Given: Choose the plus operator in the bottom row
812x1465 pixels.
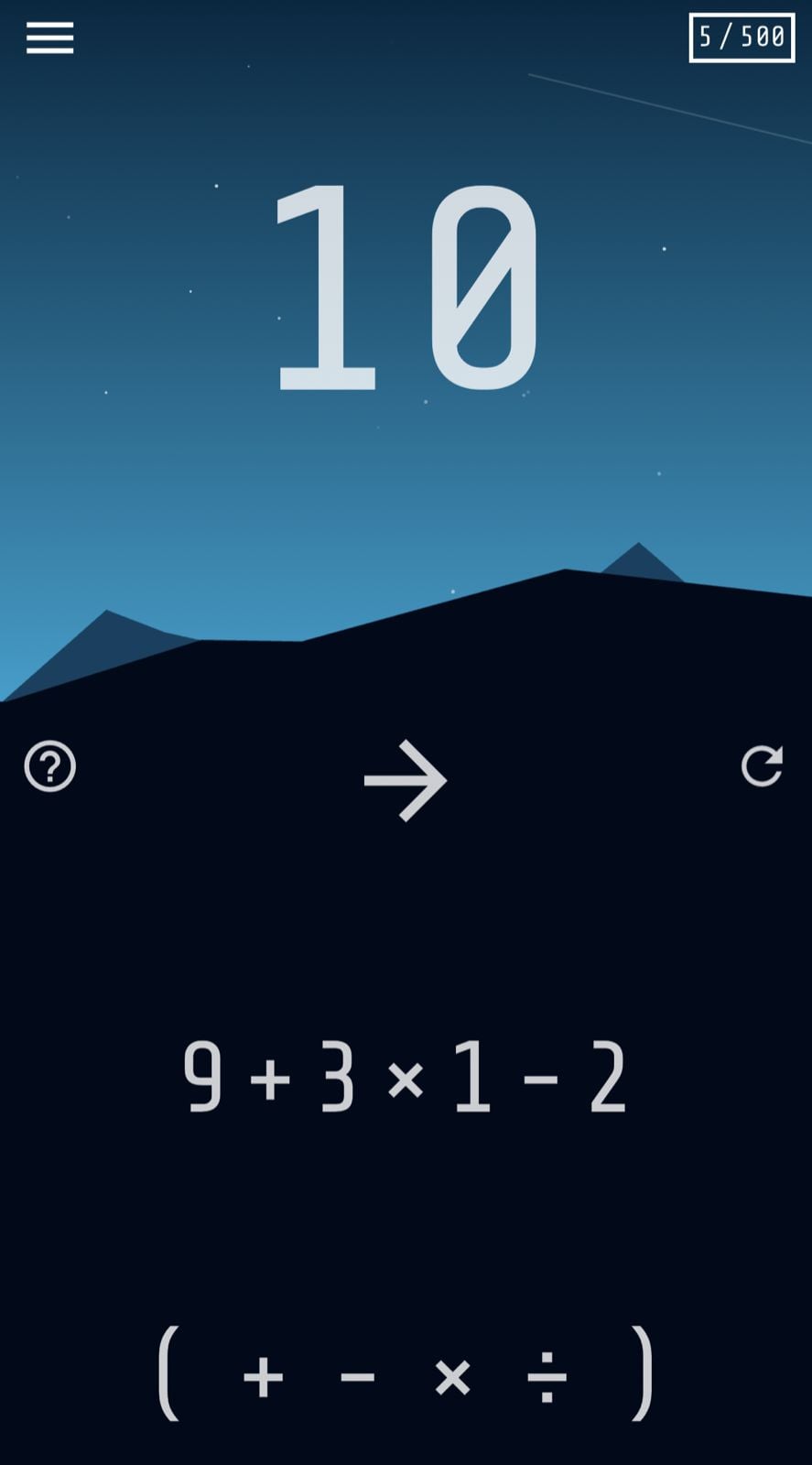Looking at the screenshot, I should 263,1376.
